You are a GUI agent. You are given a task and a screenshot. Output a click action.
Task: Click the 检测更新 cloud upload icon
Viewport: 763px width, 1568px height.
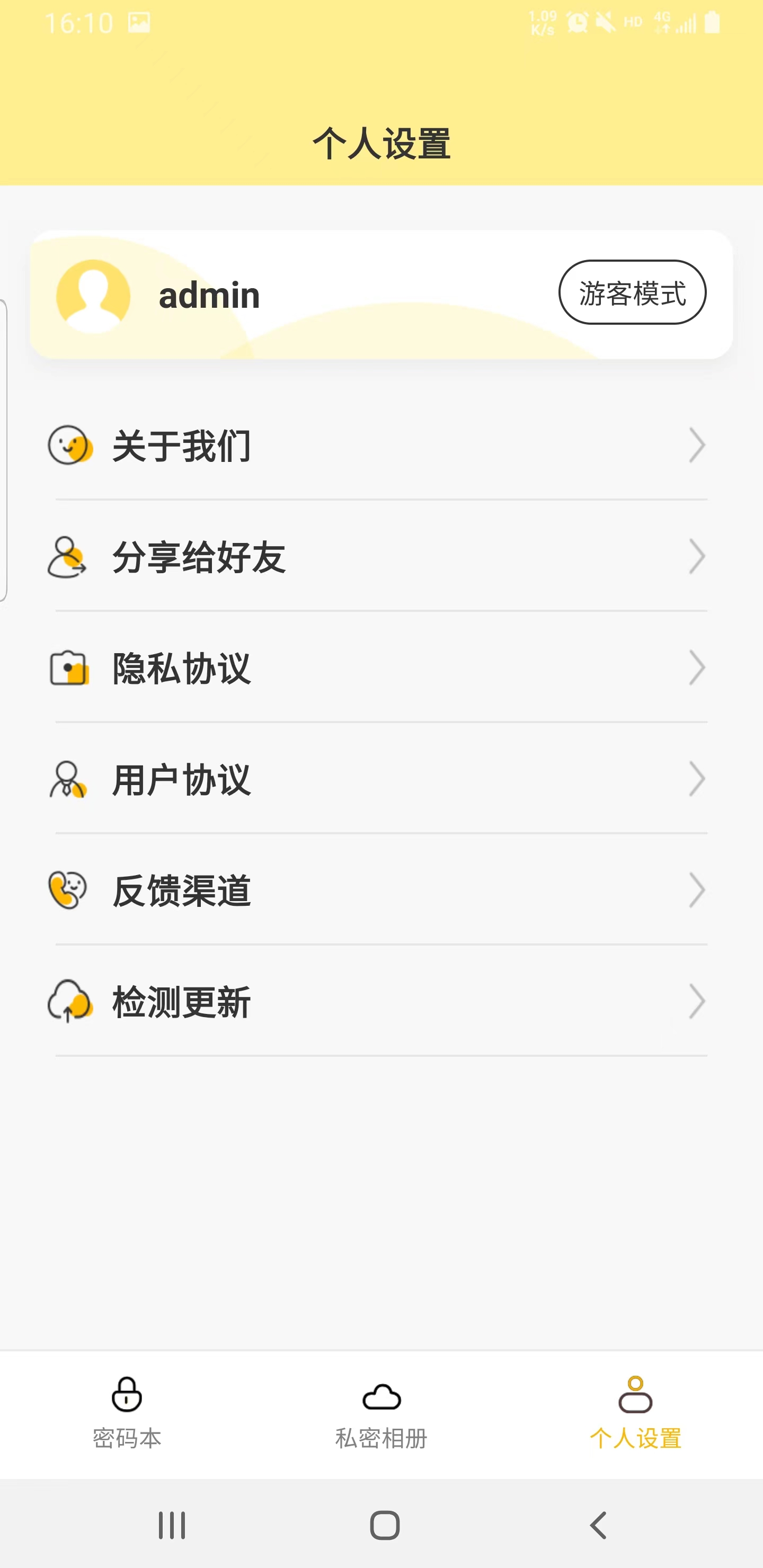[68, 1001]
